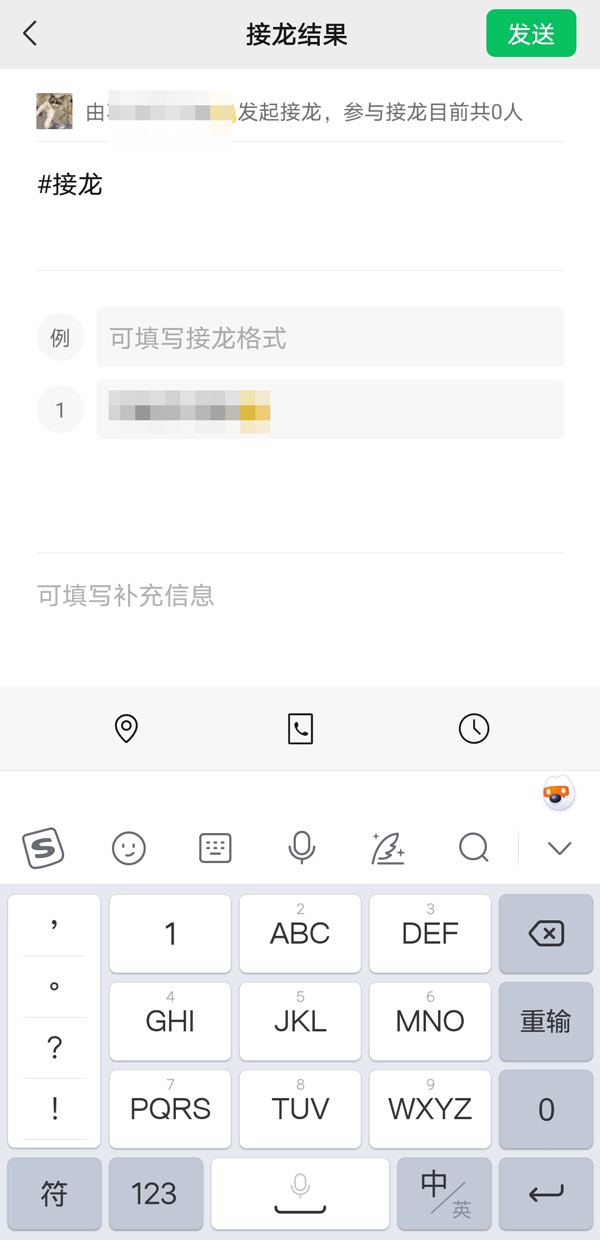Image resolution: width=600 pixels, height=1240 pixels.
Task: Add a location with the pin icon
Action: 126,729
